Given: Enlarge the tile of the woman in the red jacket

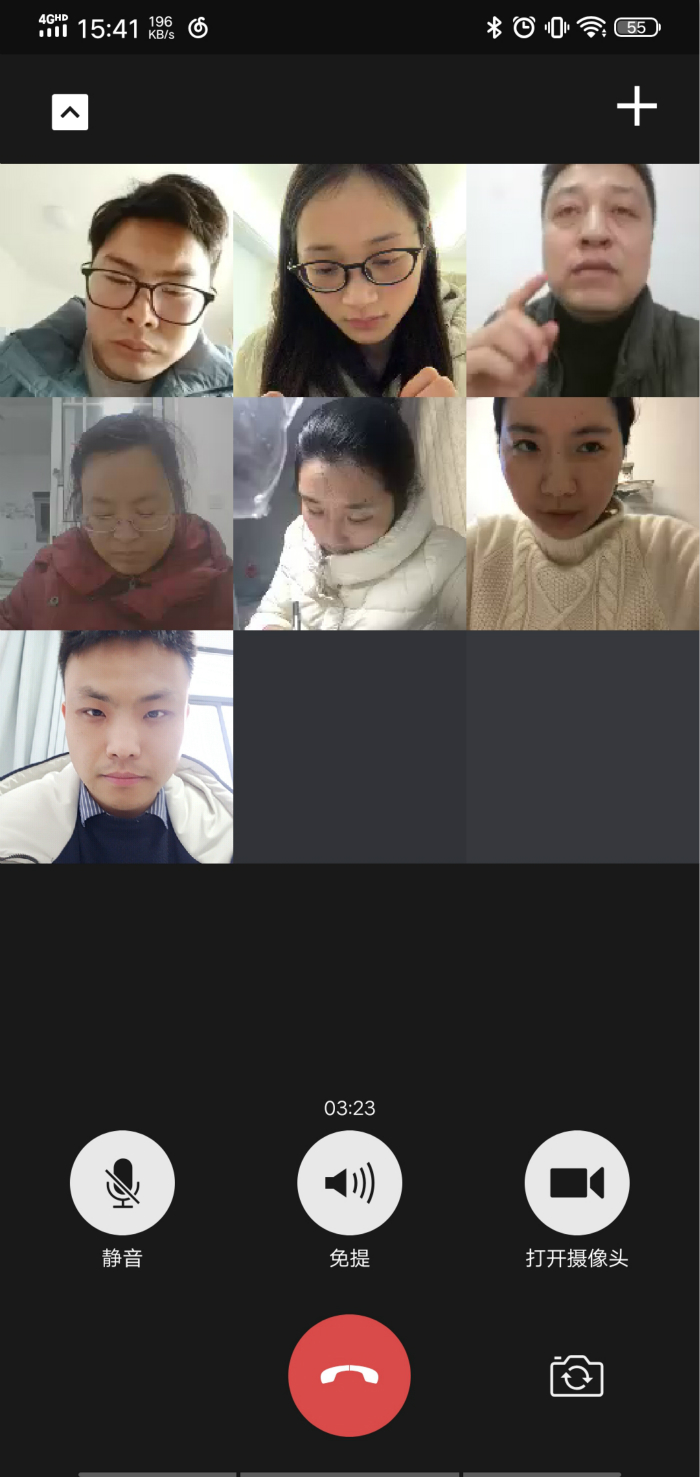Looking at the screenshot, I should click(x=116, y=514).
